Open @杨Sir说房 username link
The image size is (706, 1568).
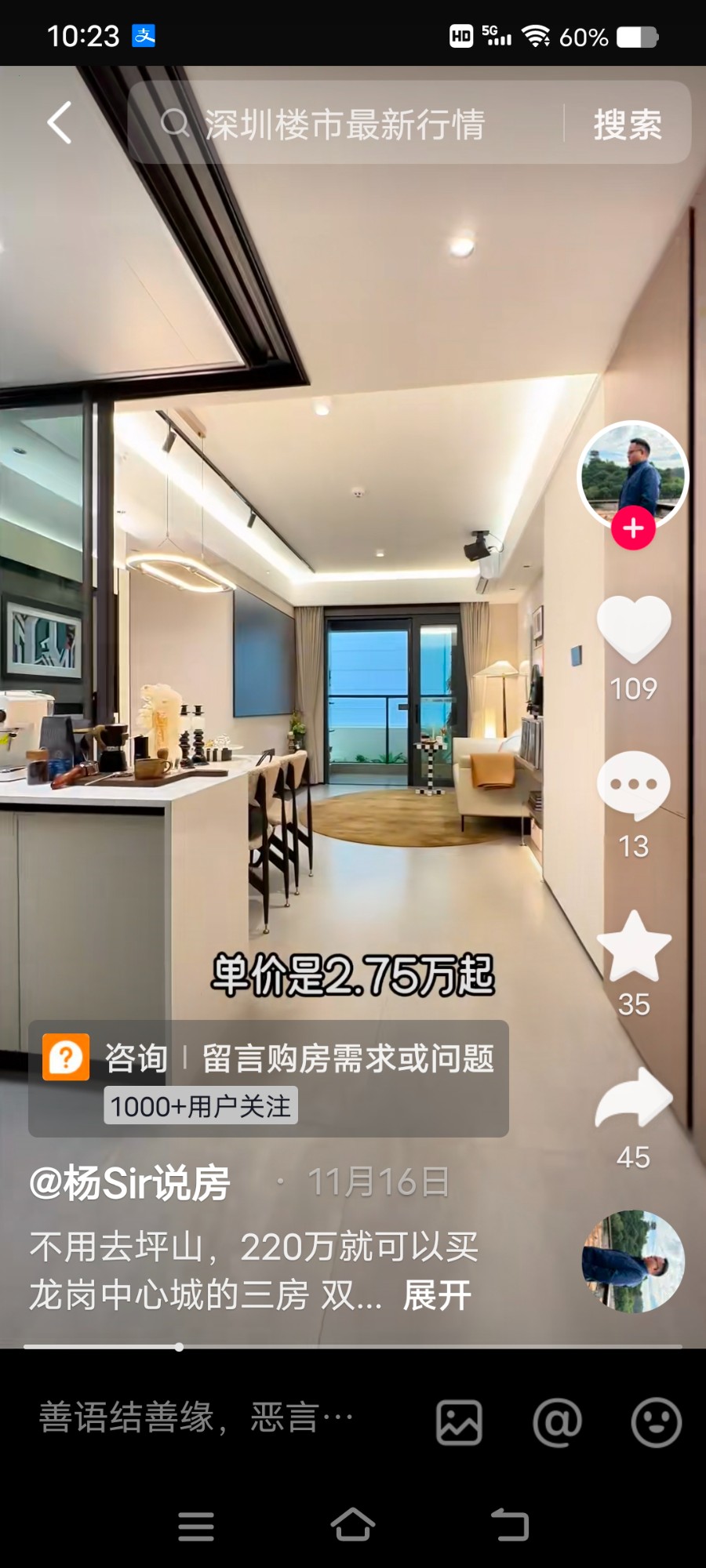point(130,1182)
